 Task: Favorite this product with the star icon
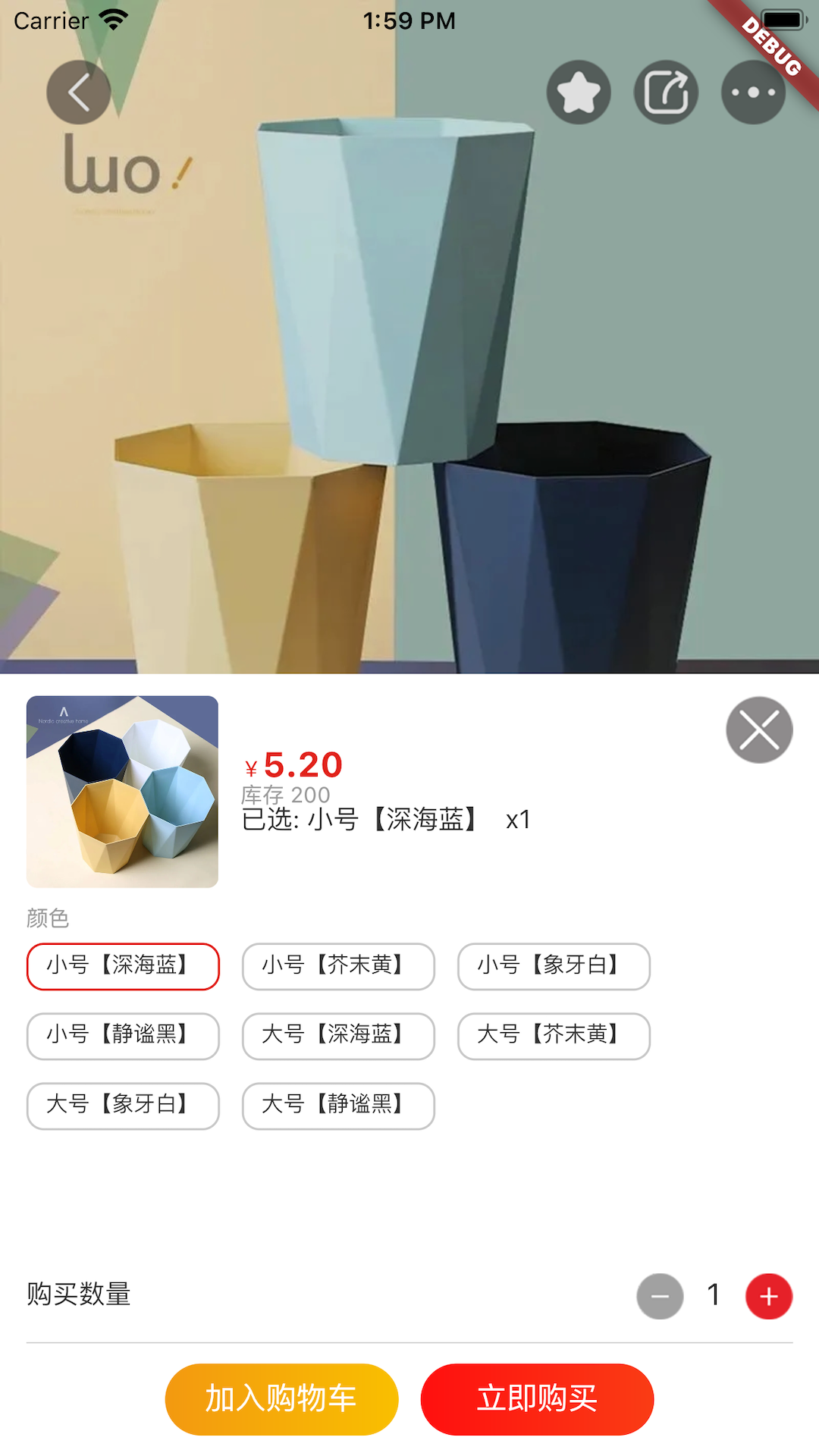pyautogui.click(x=579, y=93)
